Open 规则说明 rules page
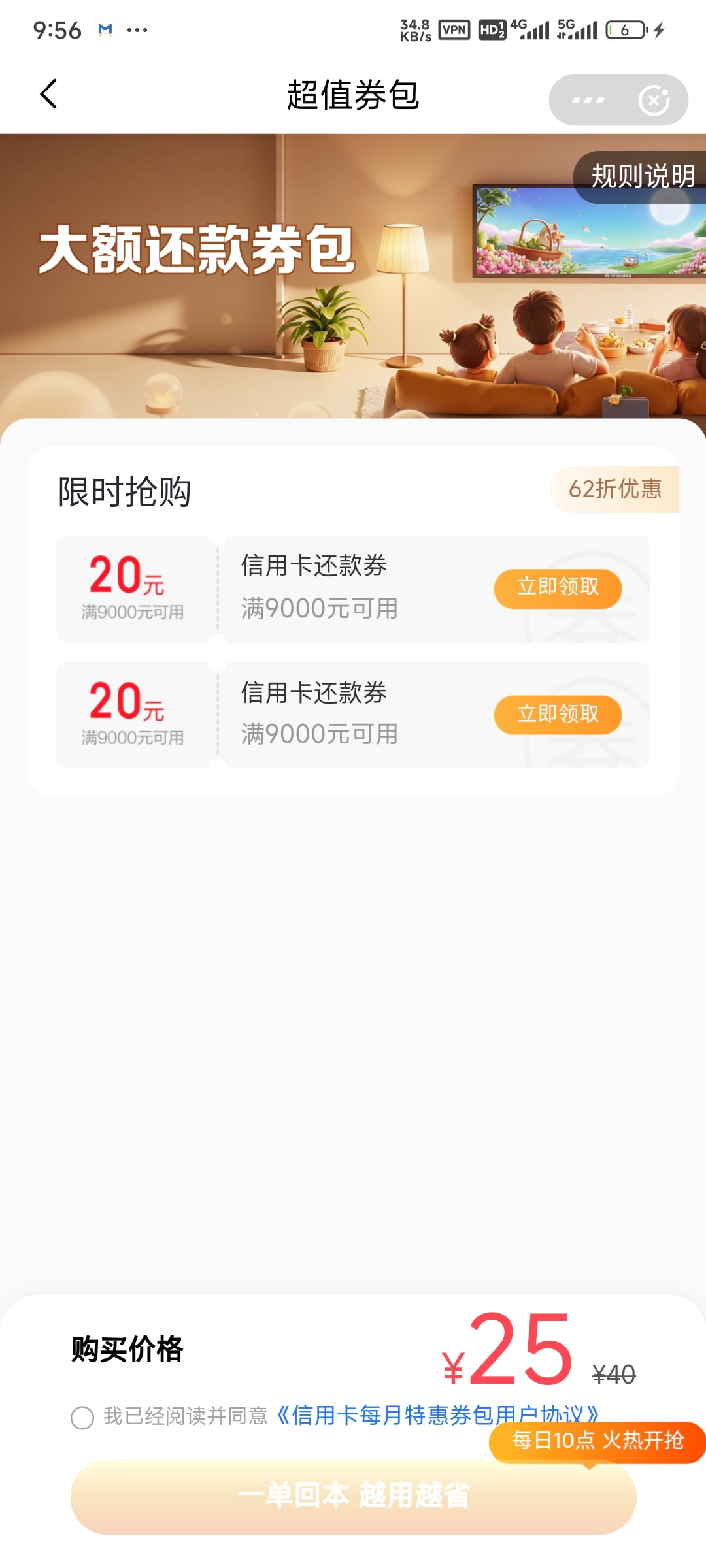706x1568 pixels. 641,176
